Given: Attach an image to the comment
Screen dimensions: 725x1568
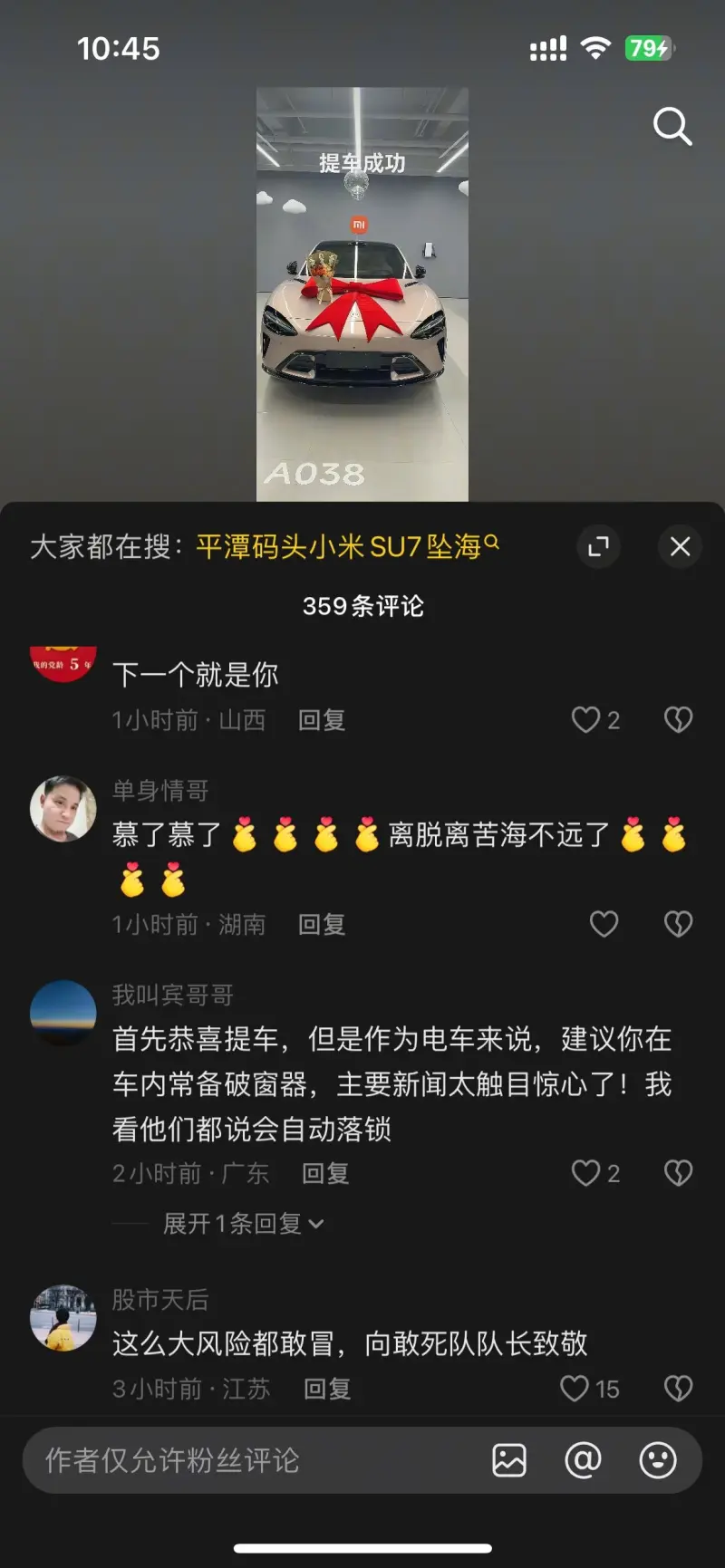Looking at the screenshot, I should (509, 1460).
